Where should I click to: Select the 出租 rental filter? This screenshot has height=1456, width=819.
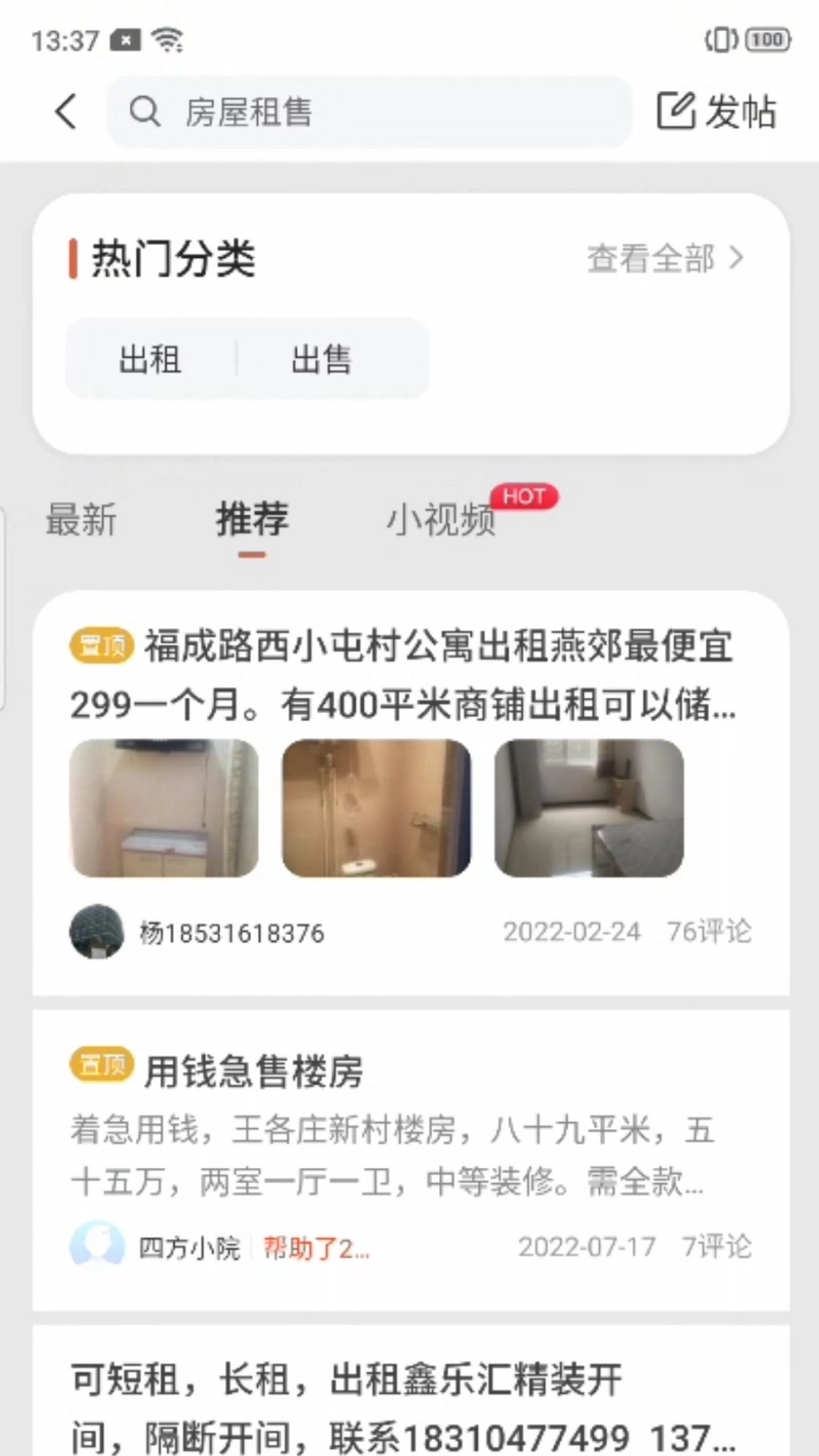click(148, 359)
